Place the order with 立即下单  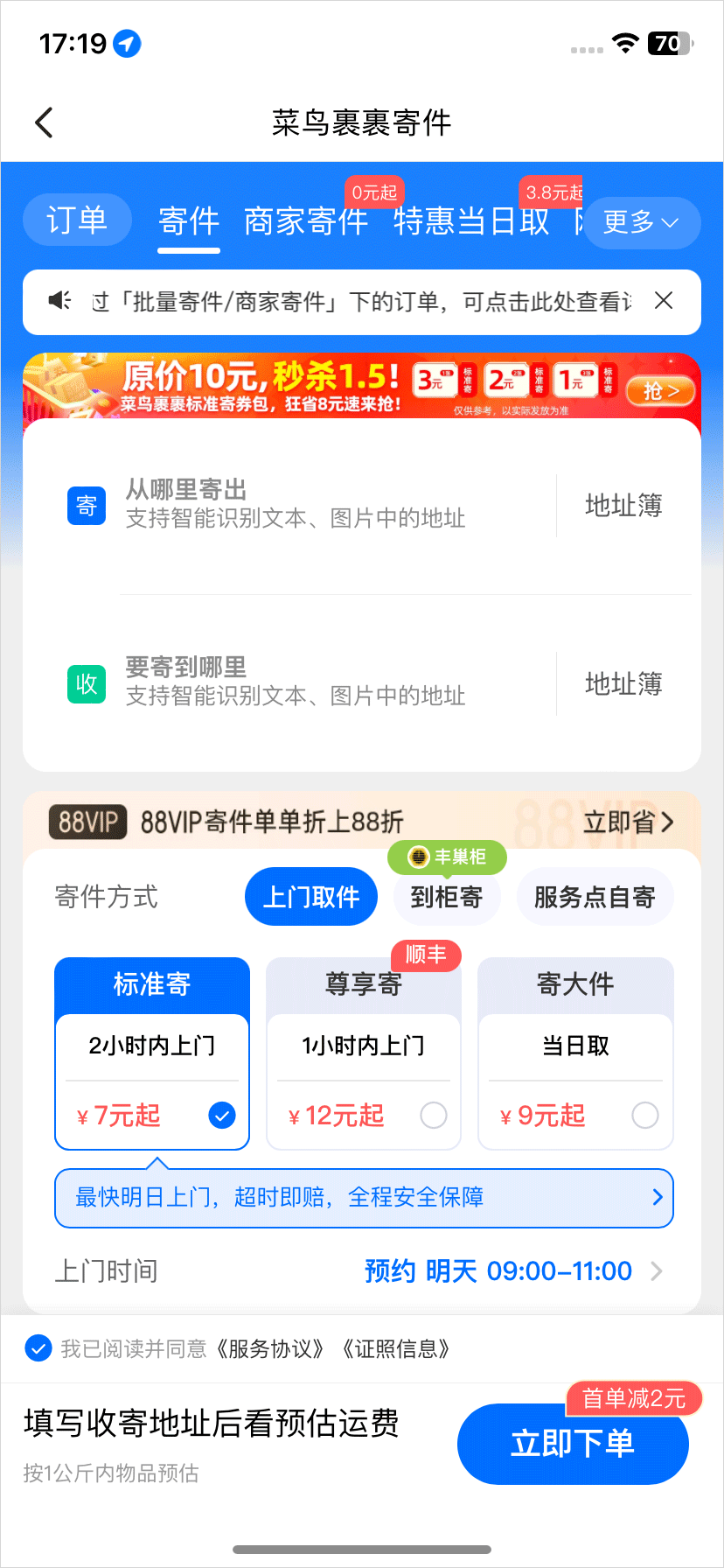(573, 1444)
